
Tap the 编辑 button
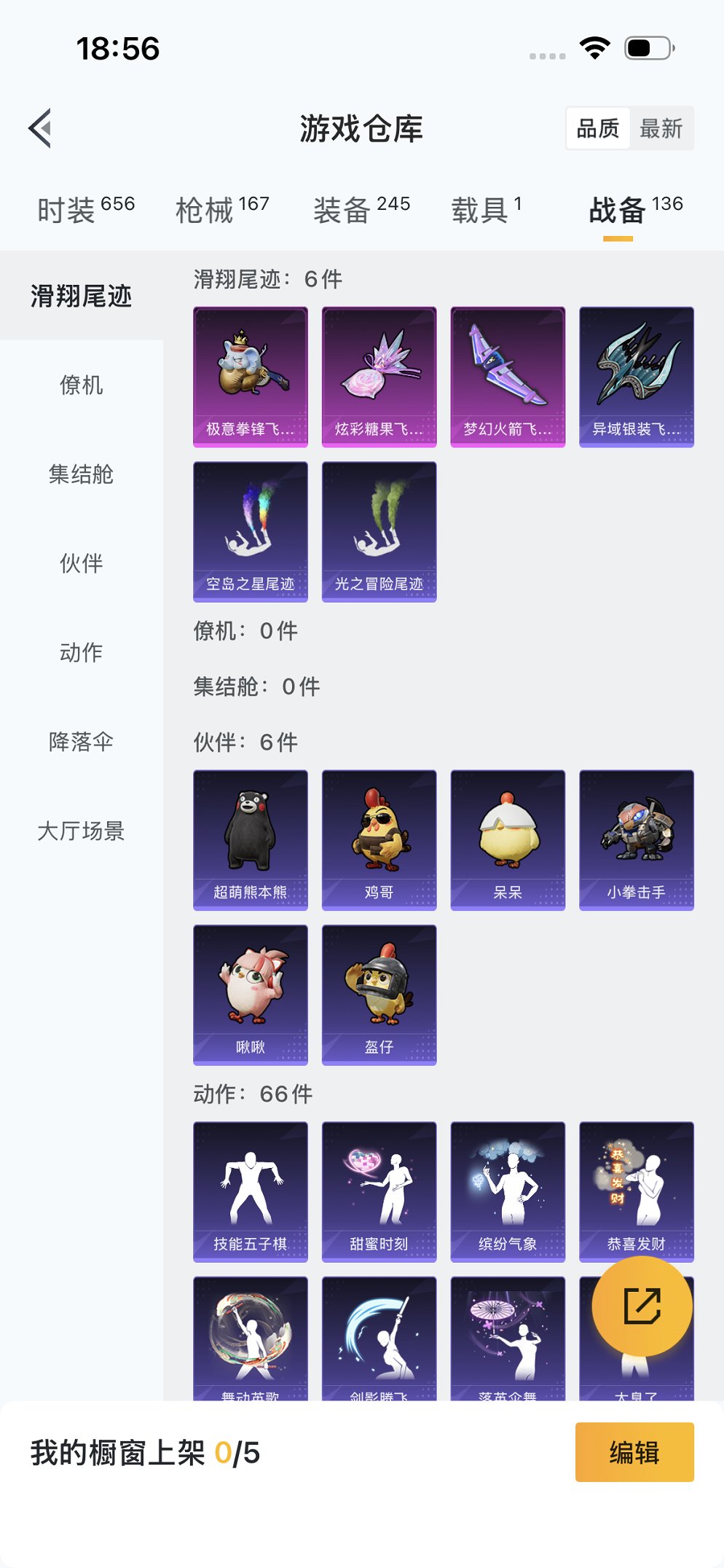[x=634, y=1452]
